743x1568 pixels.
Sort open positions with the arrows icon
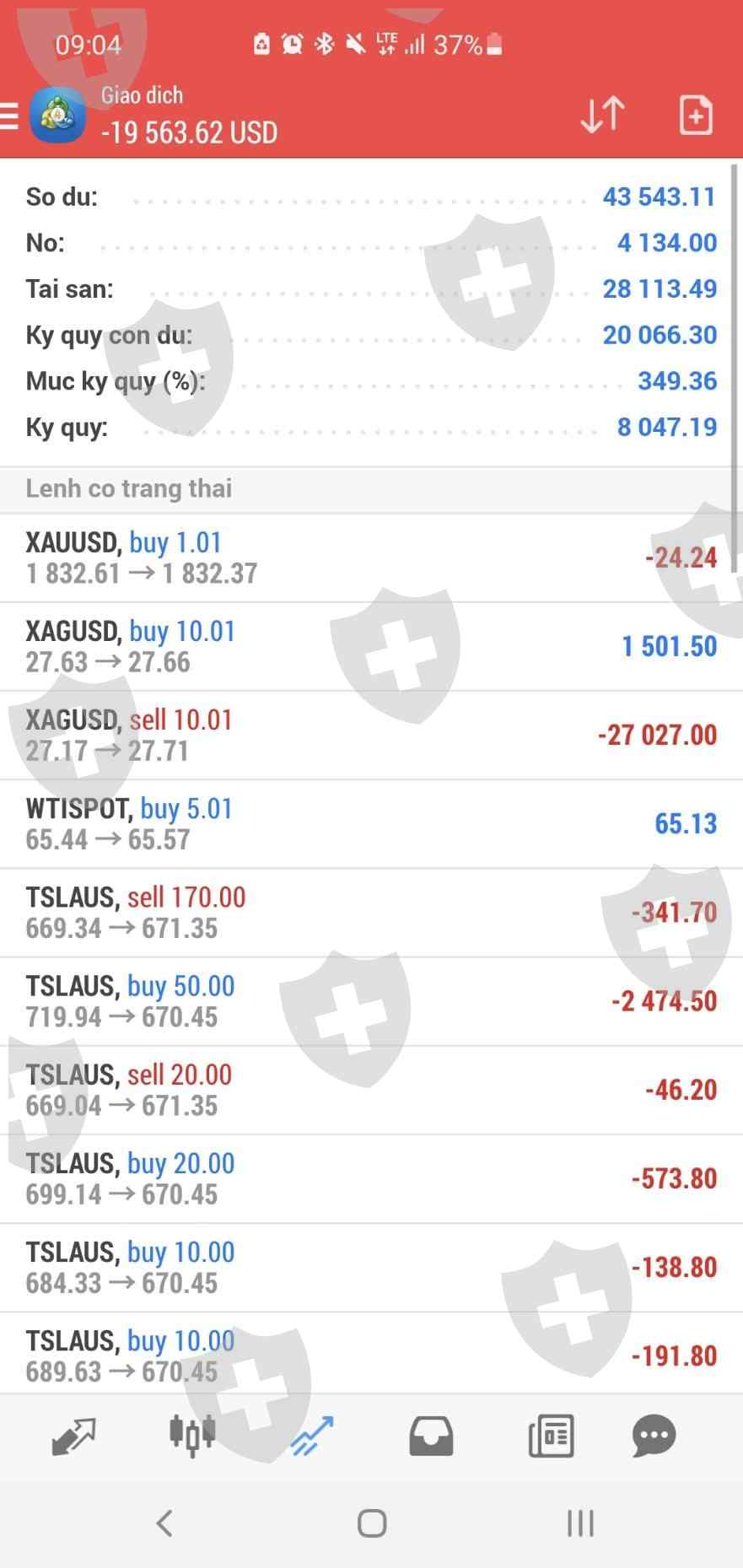point(602,115)
